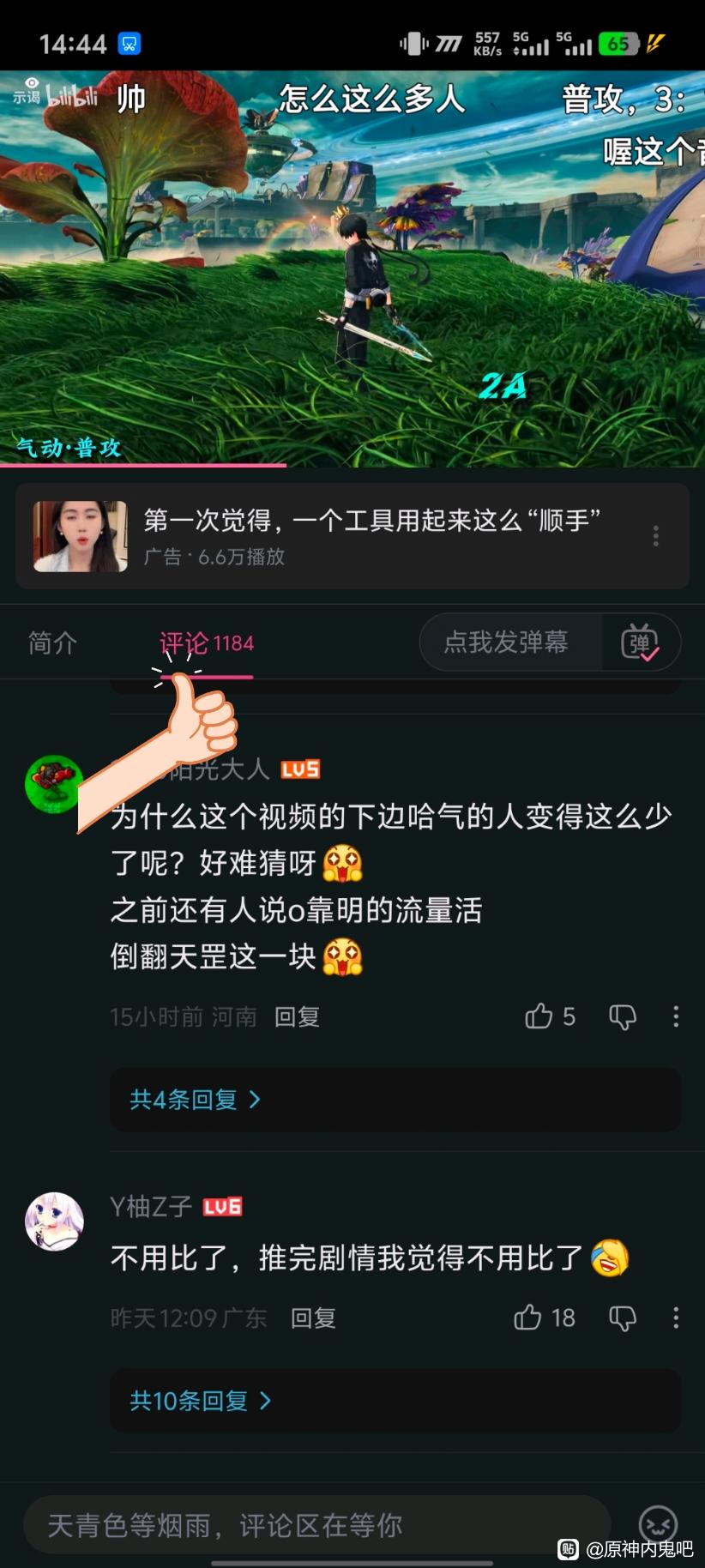This screenshot has height=1568, width=705.
Task: Toggle the danmaku display switch
Action: pyautogui.click(x=640, y=642)
